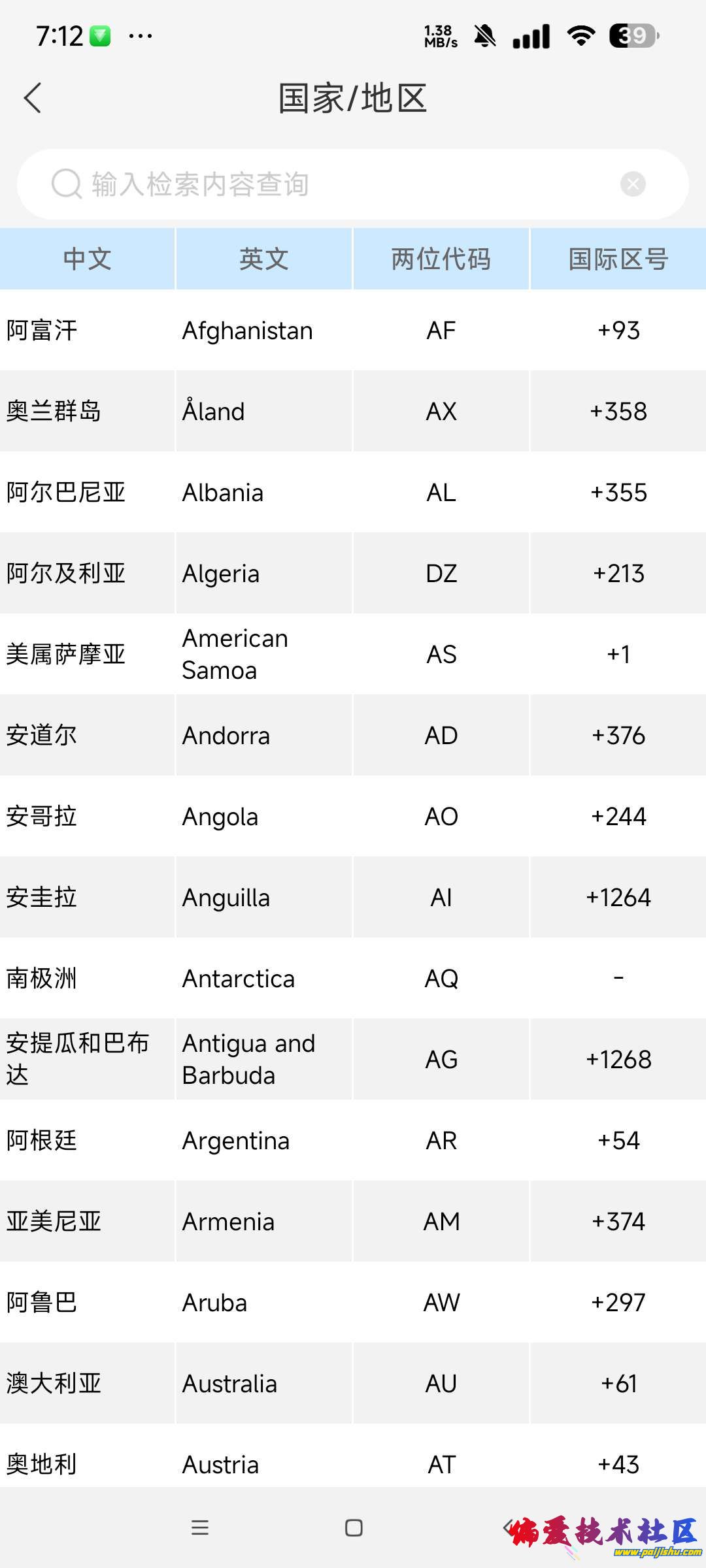
Task: Select the Austria row
Action: [x=353, y=1463]
